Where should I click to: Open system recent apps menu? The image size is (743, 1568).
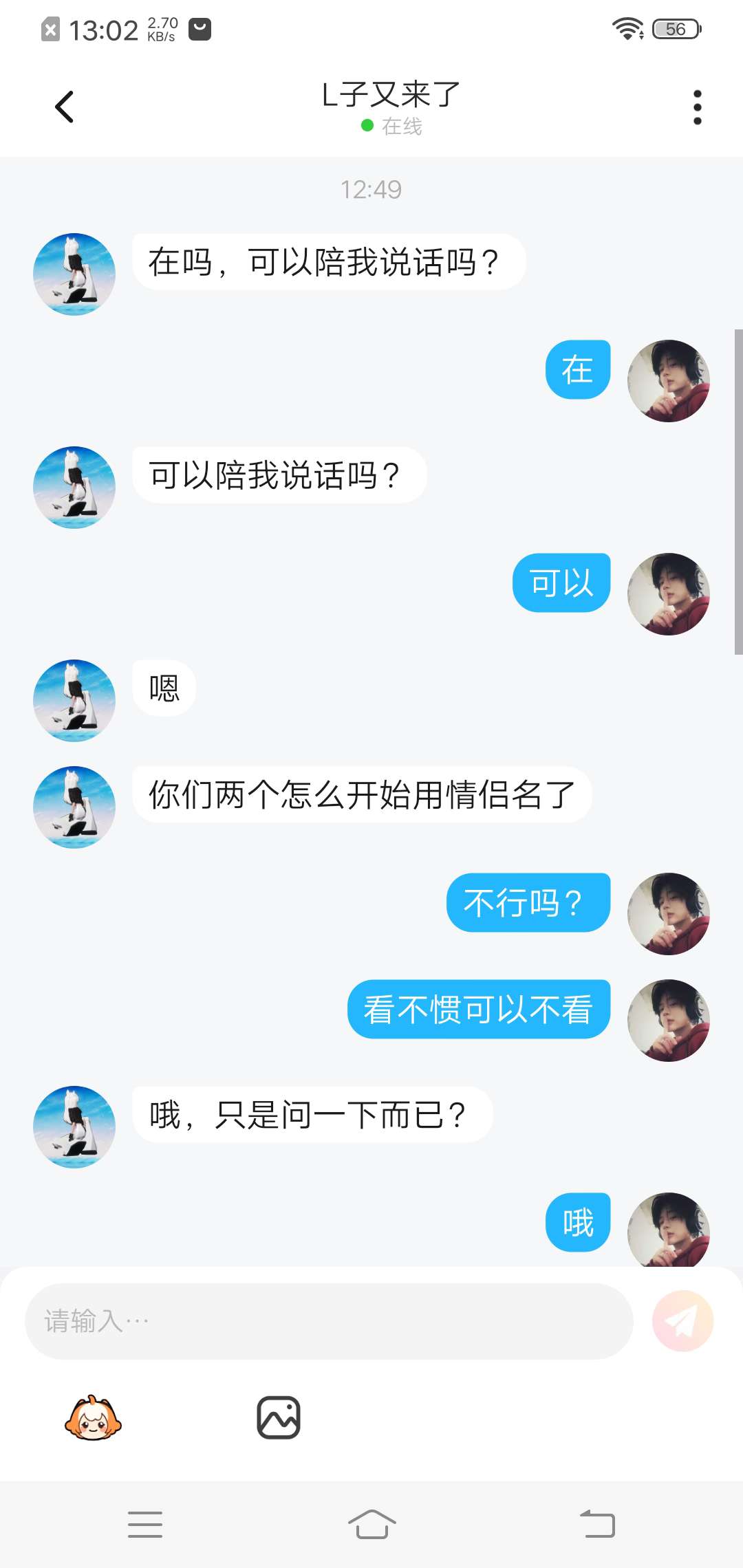click(145, 1524)
